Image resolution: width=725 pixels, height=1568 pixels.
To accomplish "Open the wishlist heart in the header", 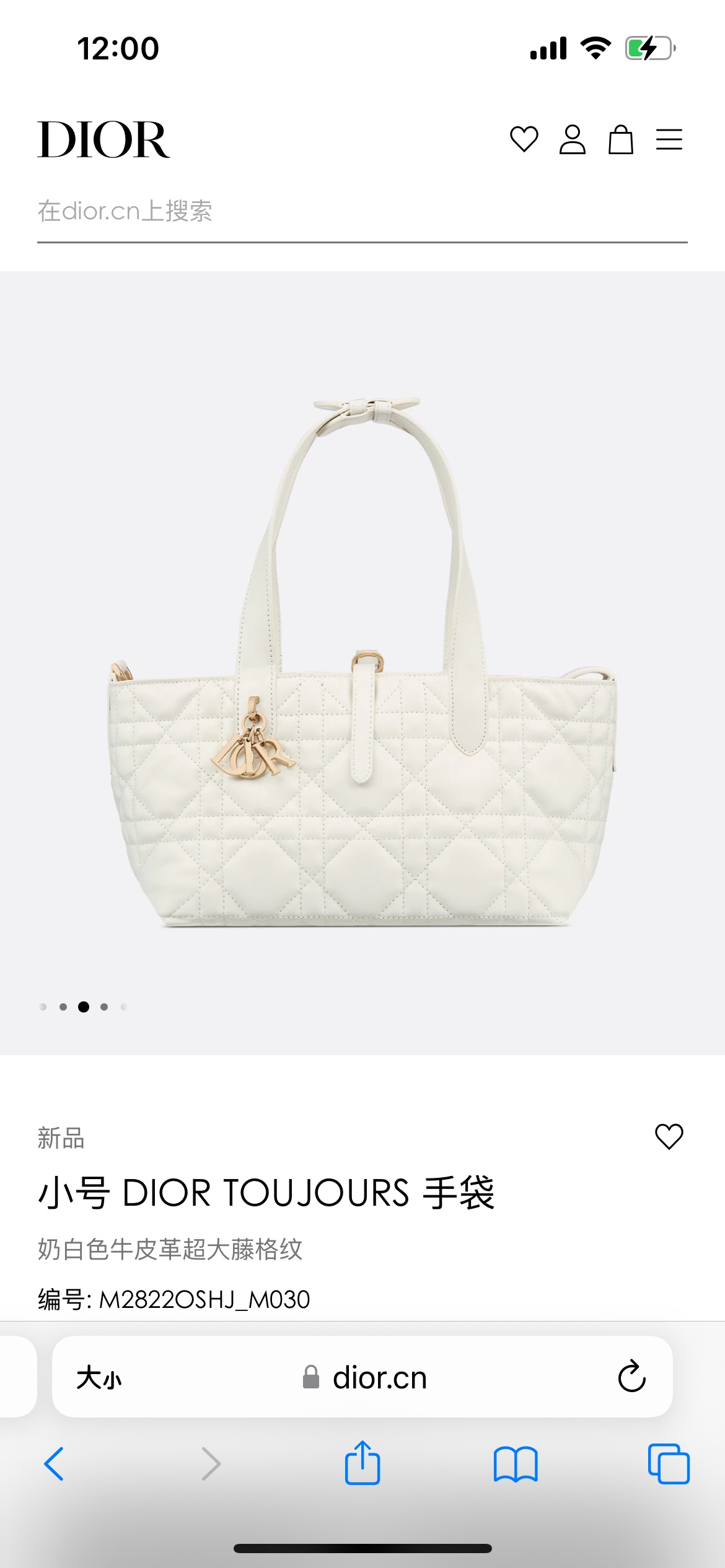I will tap(524, 139).
